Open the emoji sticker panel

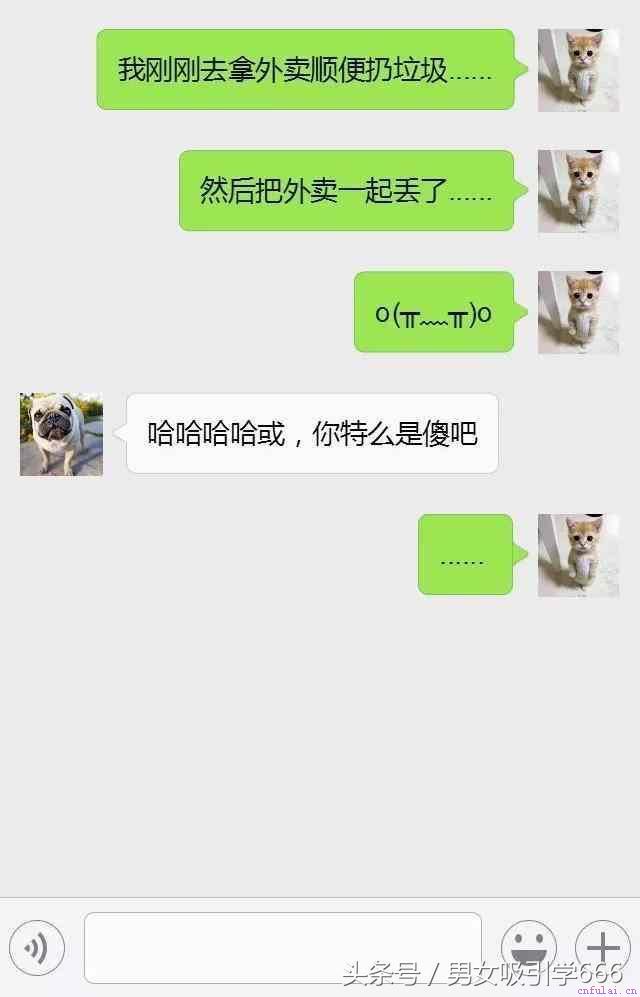(528, 946)
